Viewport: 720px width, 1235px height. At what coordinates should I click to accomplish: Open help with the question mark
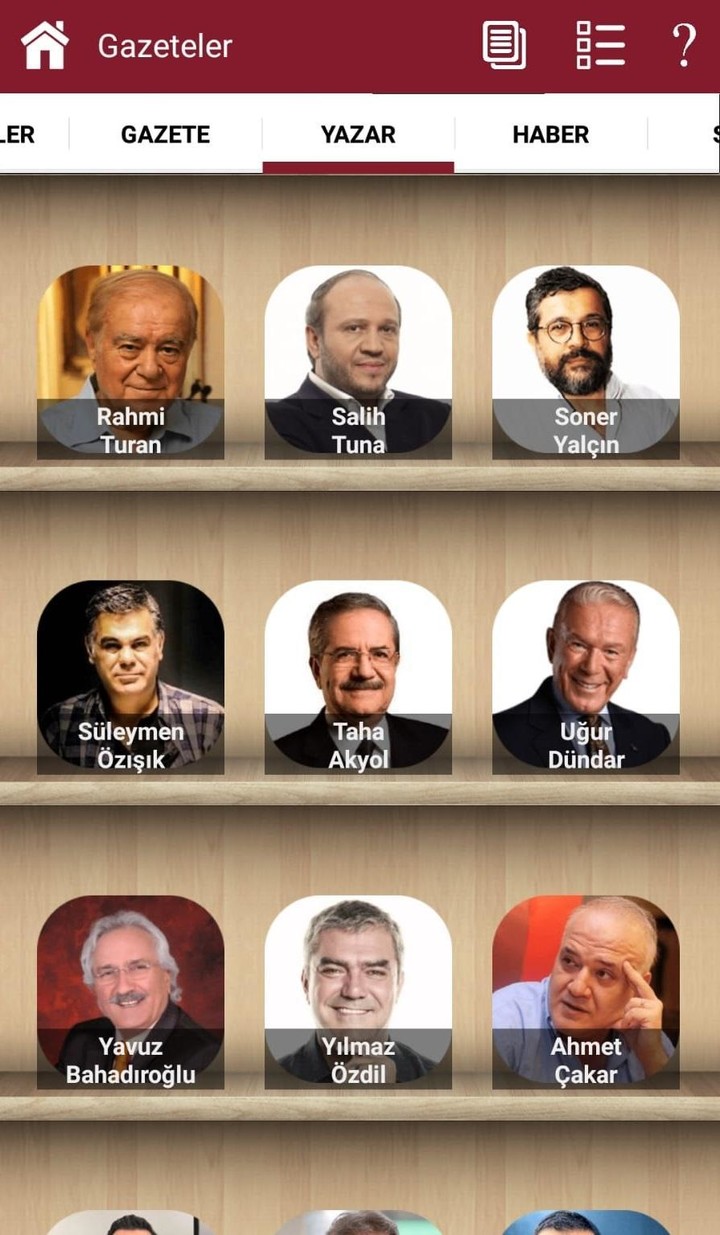click(x=683, y=45)
